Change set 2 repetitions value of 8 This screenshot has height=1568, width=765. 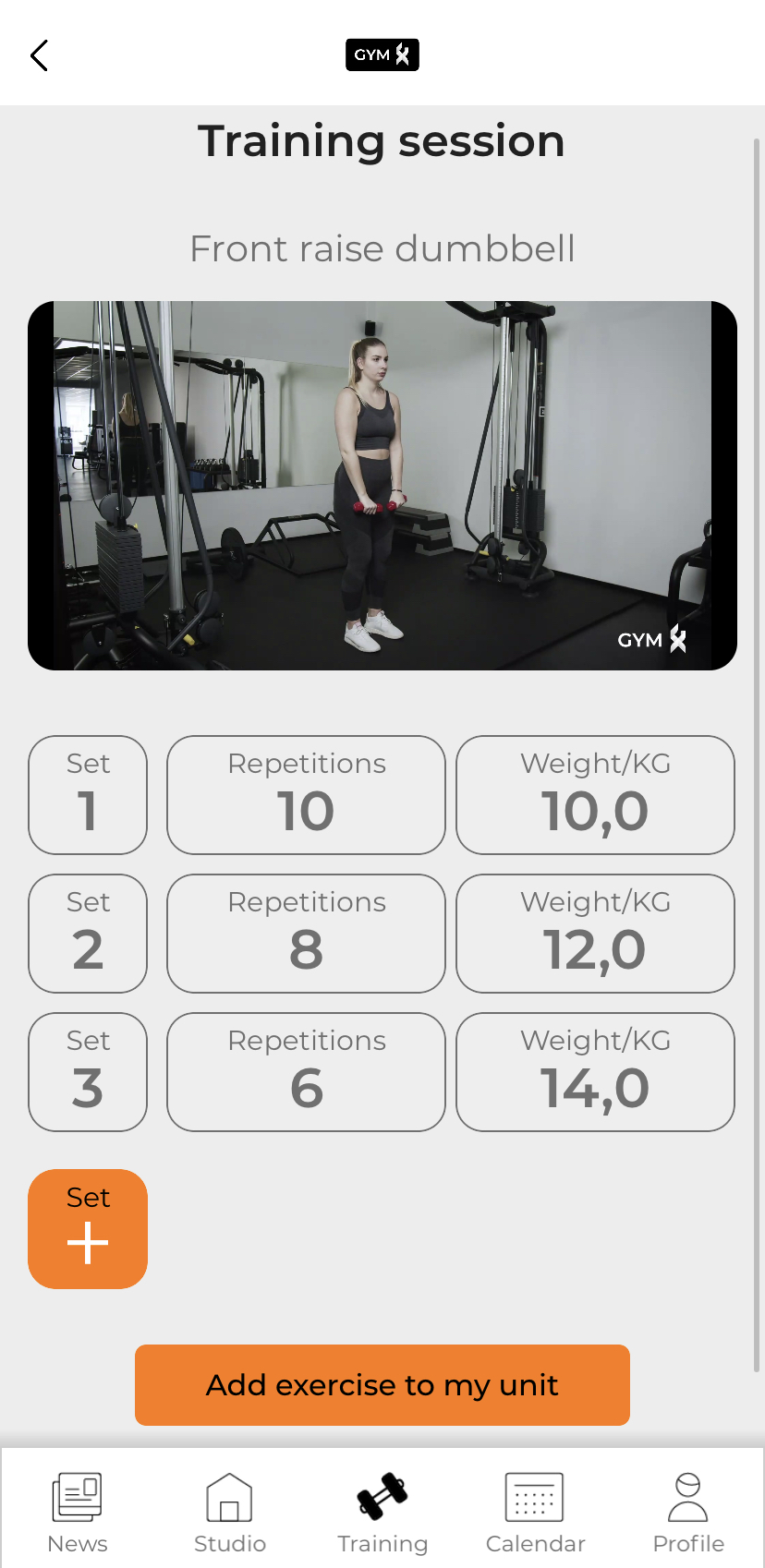(x=306, y=934)
